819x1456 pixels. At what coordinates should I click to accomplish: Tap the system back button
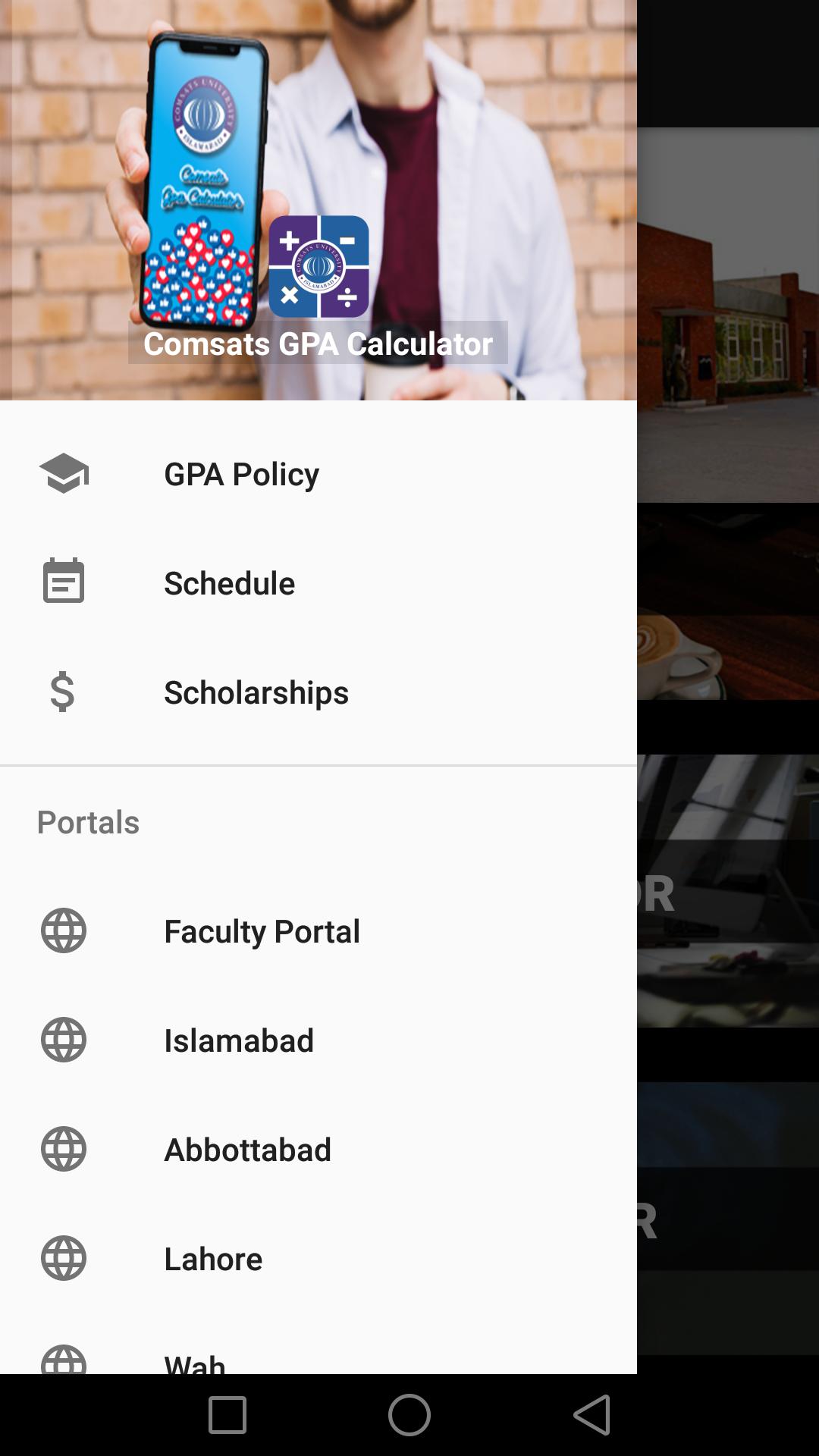[591, 1415]
